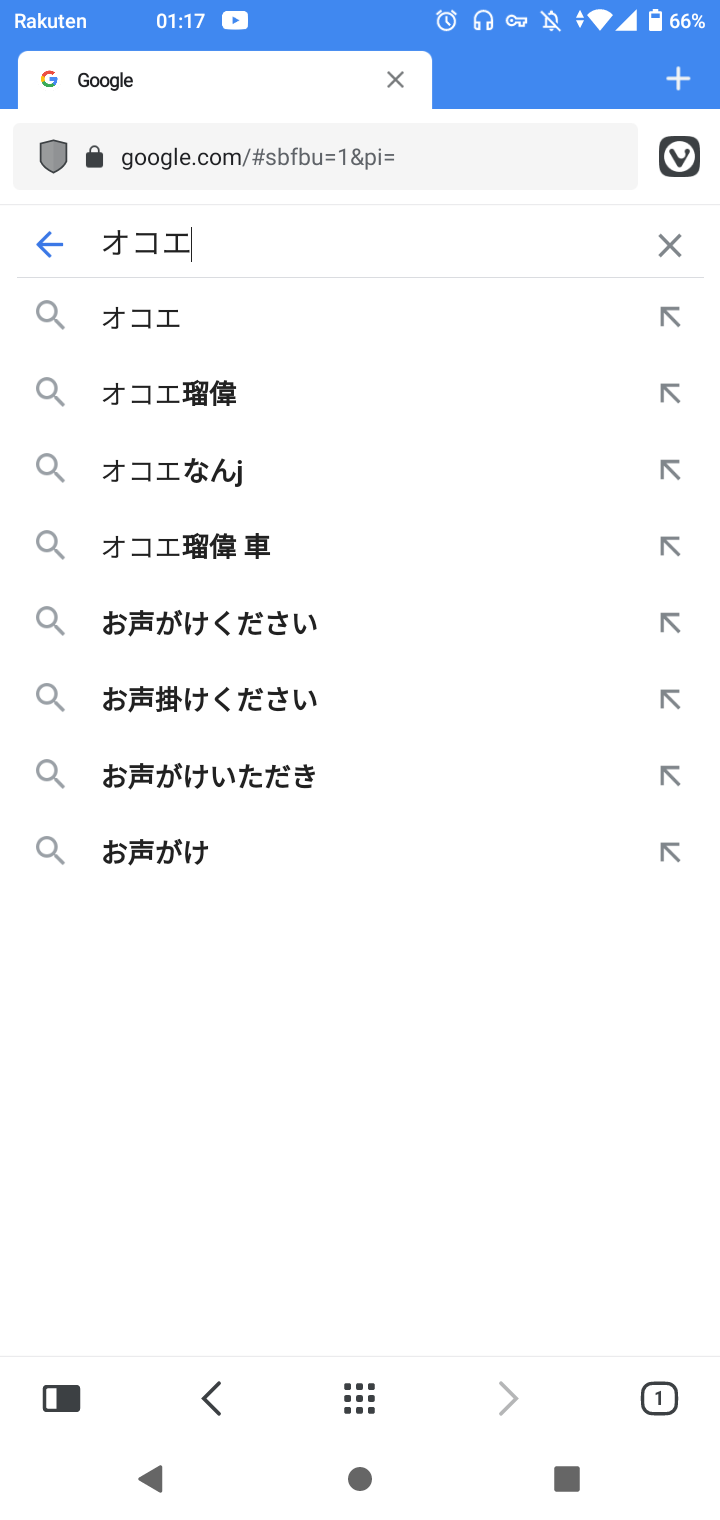Choose the suggestion お声掛けください

(x=360, y=699)
